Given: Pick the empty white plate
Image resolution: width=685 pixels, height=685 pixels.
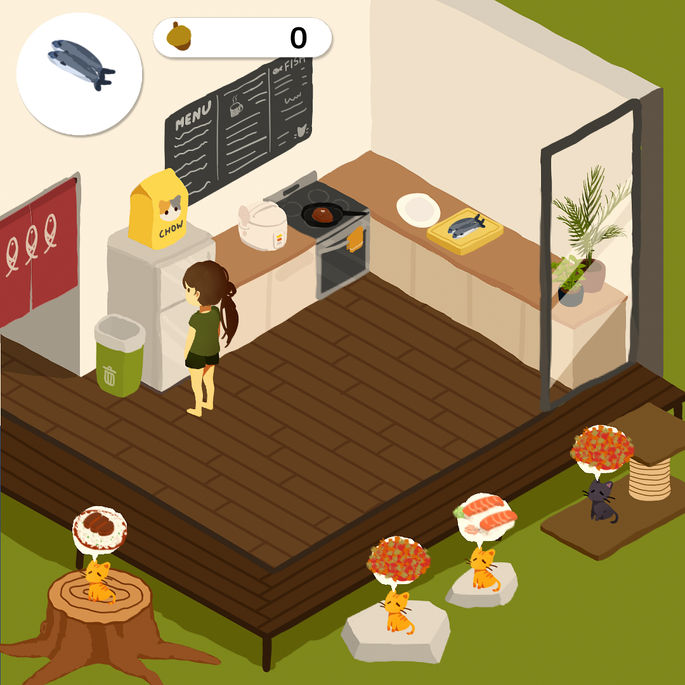Looking at the screenshot, I should pos(418,209).
